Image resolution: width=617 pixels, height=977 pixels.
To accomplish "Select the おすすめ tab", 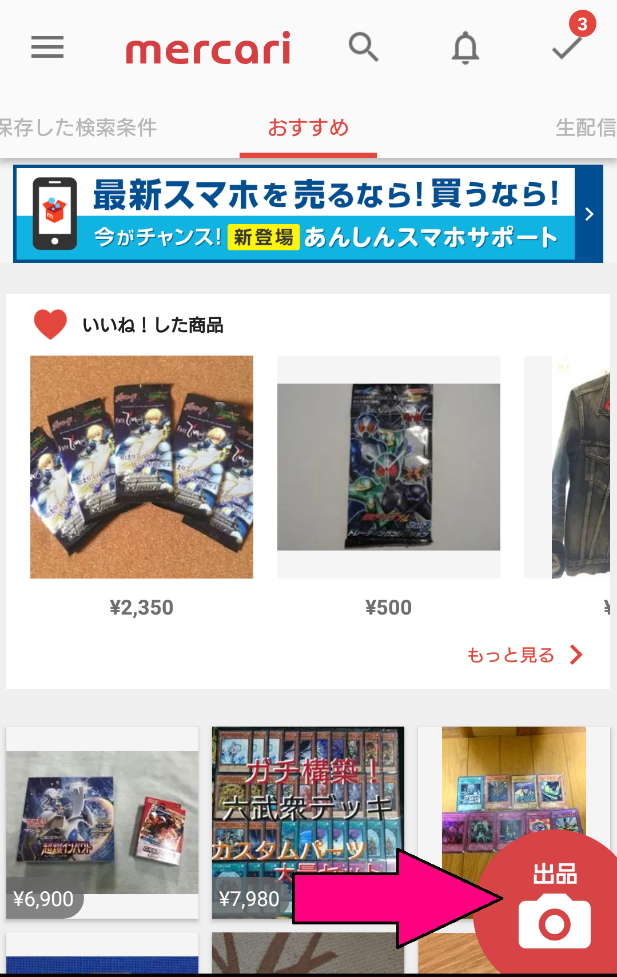I will click(x=308, y=128).
